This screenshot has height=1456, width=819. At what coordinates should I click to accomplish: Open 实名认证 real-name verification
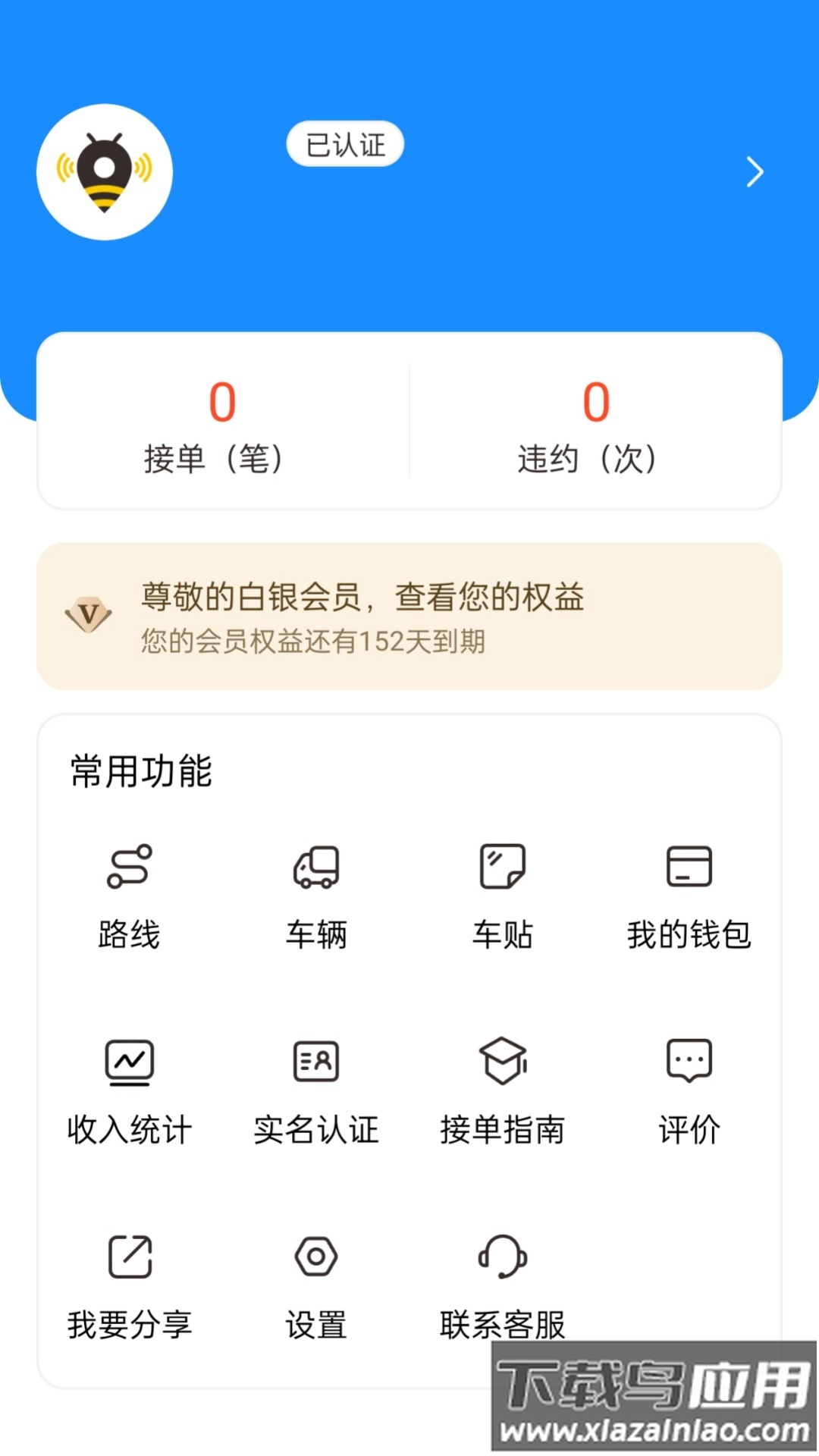pyautogui.click(x=316, y=1090)
